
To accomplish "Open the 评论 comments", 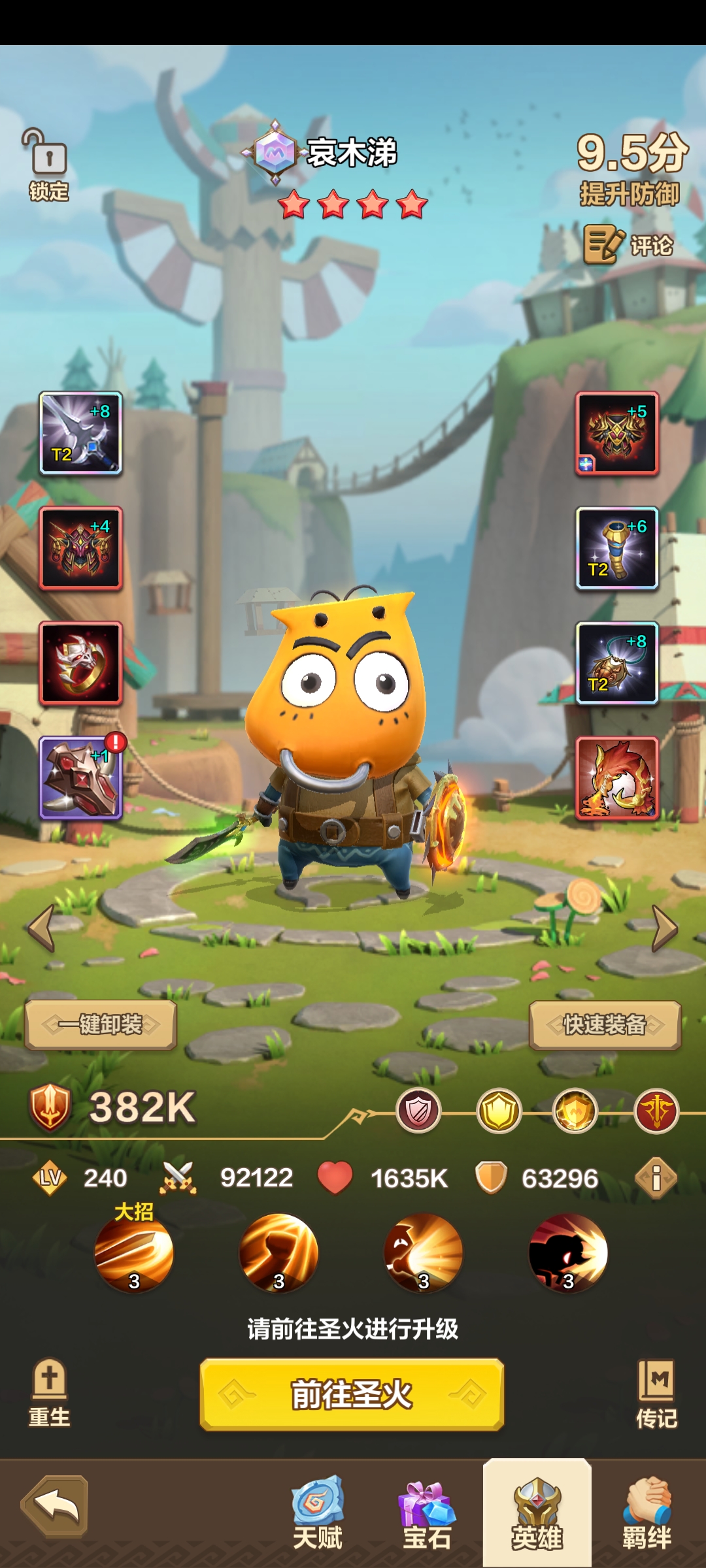I will [x=629, y=245].
